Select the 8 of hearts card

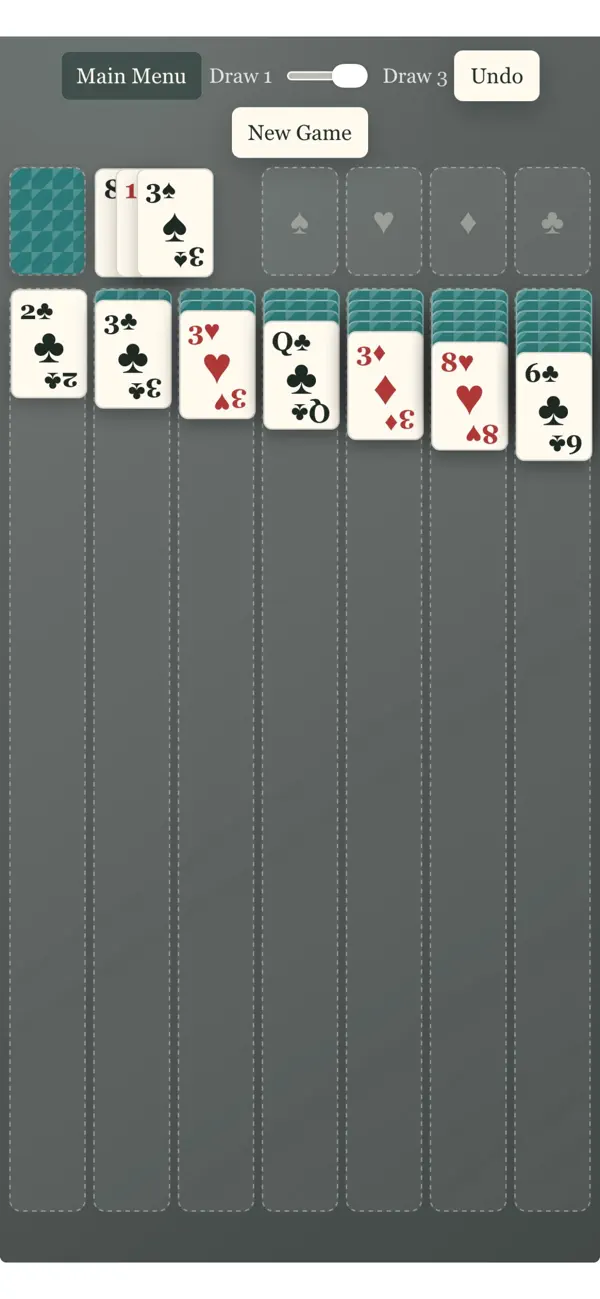click(469, 396)
